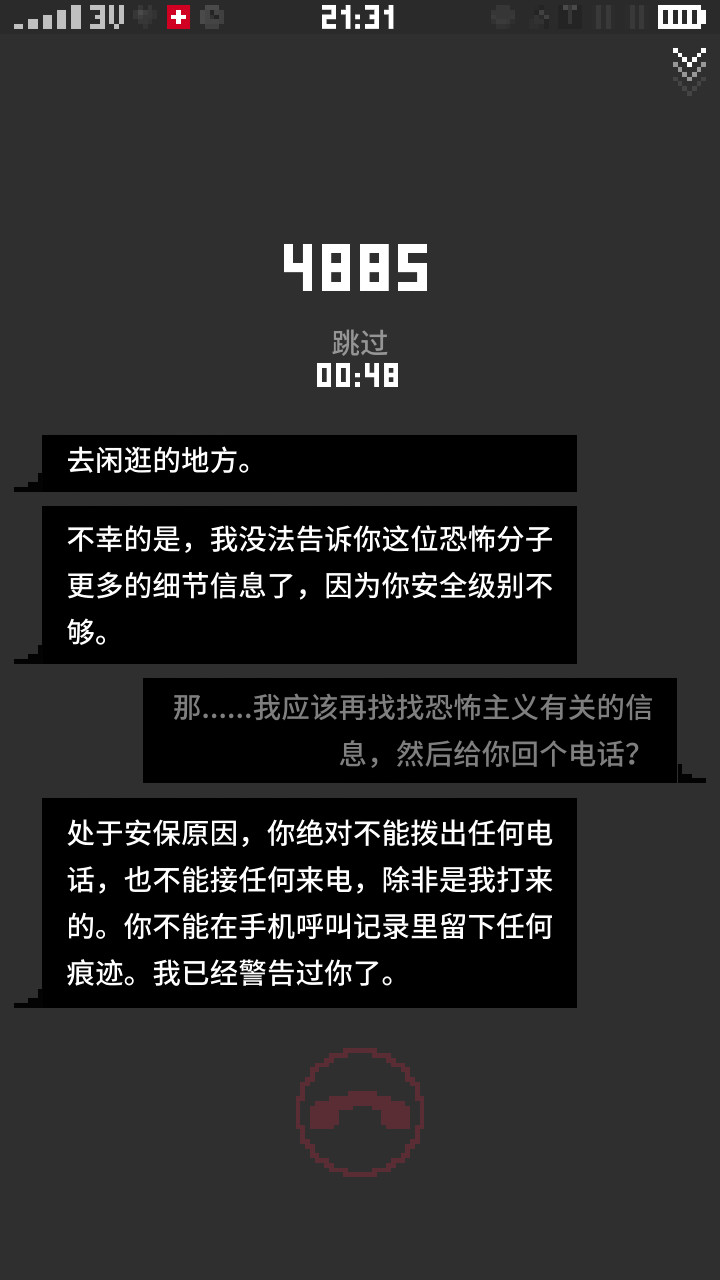Choose reply about finding terrorism info
The height and width of the screenshot is (1280, 720).
click(x=410, y=731)
